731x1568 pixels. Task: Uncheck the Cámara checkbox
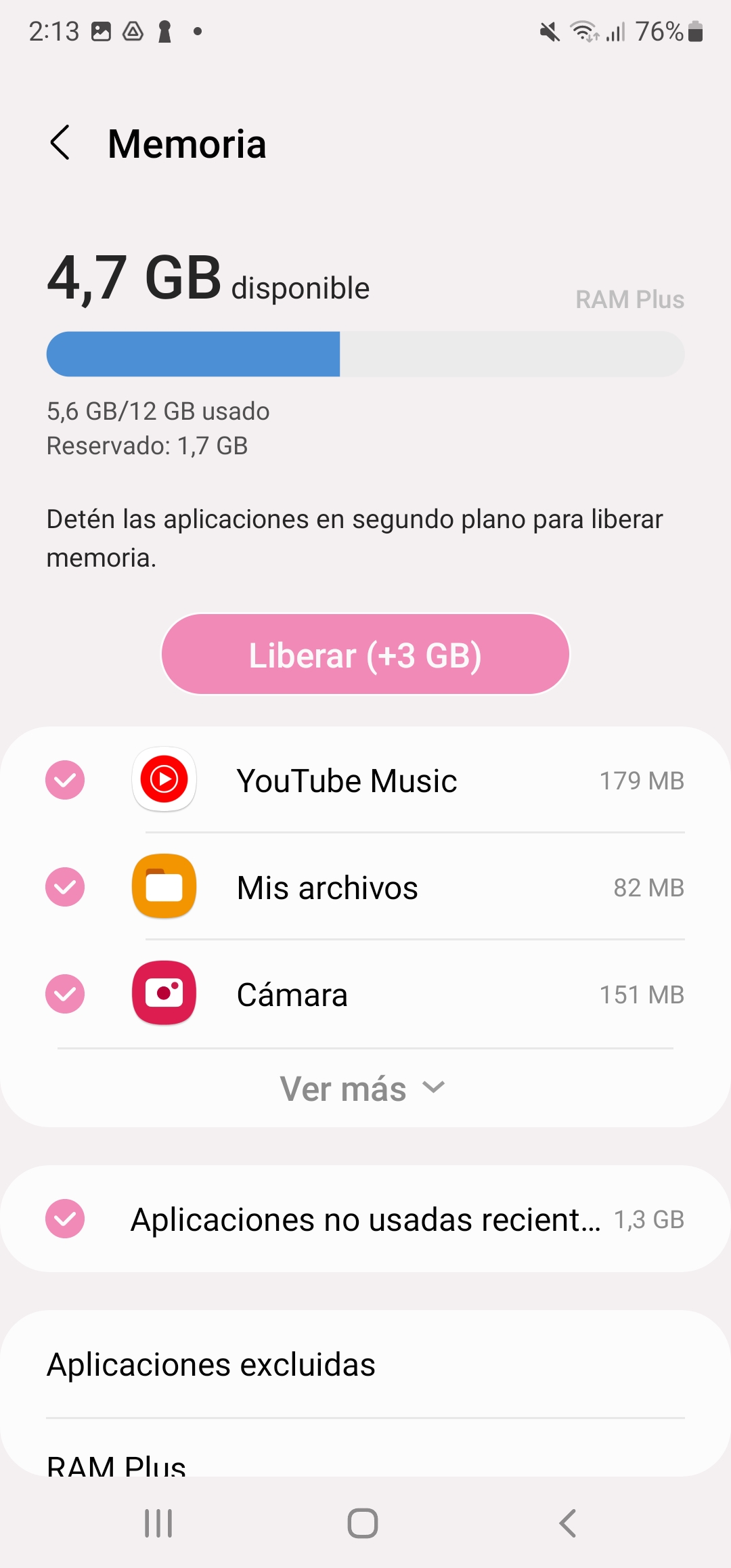point(65,994)
